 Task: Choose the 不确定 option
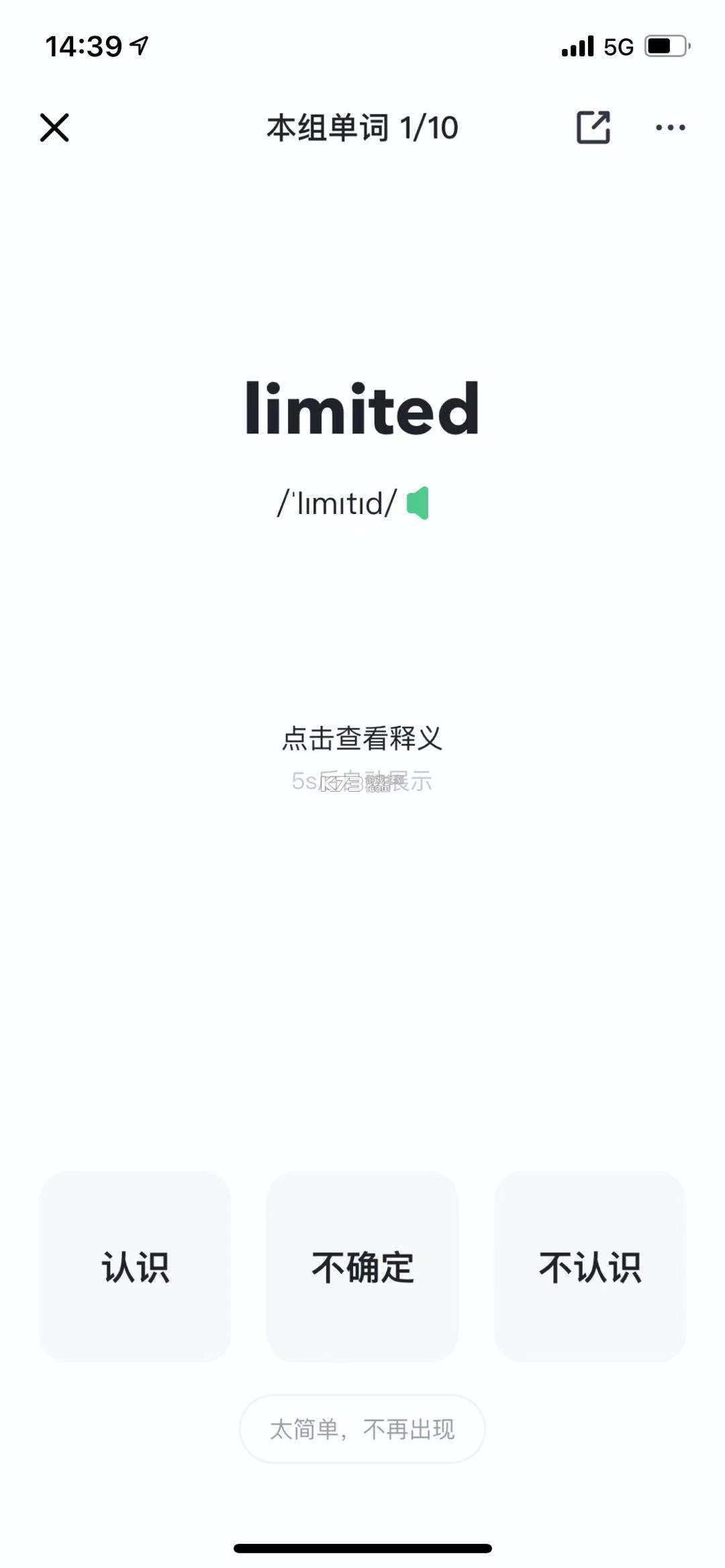click(x=361, y=1266)
